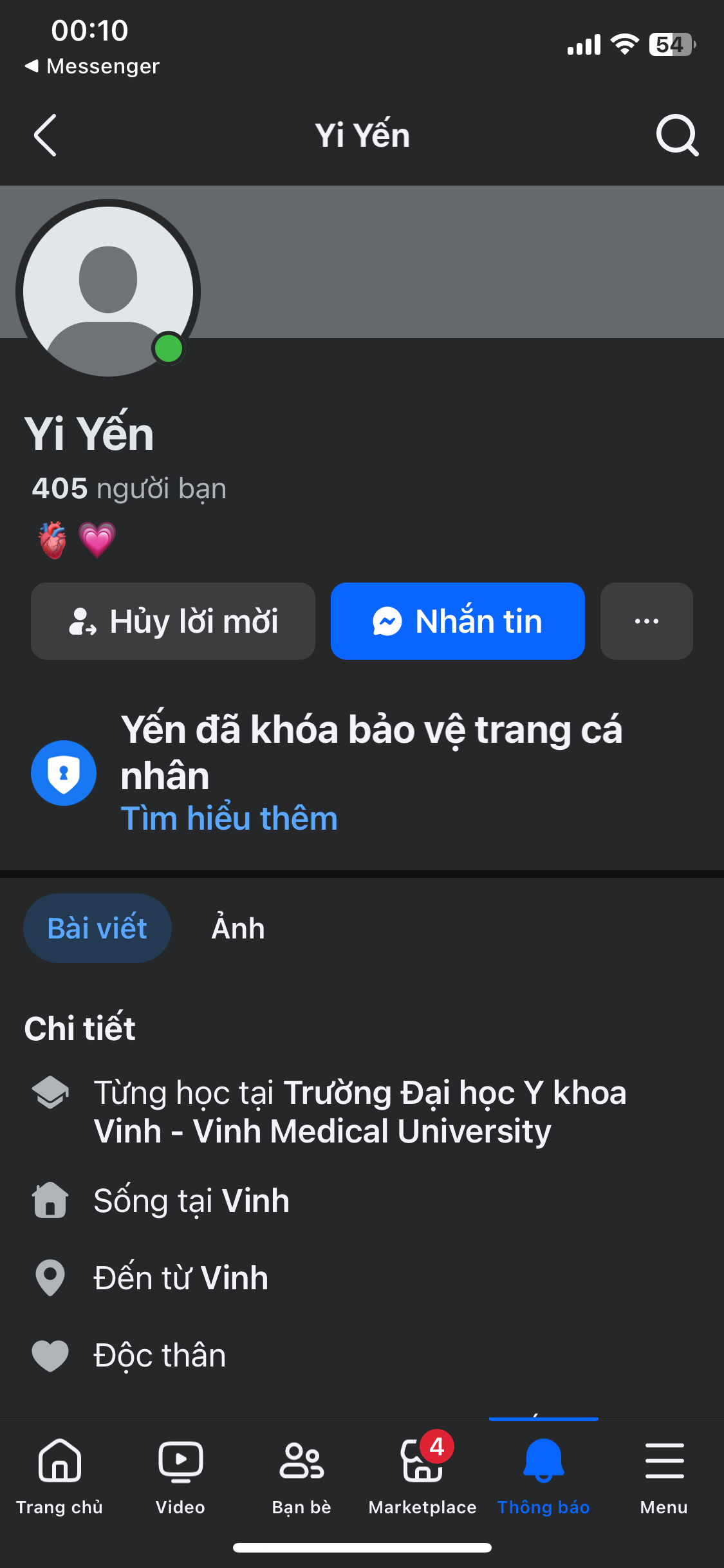Viewport: 724px width, 1568px height.
Task: Switch to the Ảnh tab
Action: 238,928
